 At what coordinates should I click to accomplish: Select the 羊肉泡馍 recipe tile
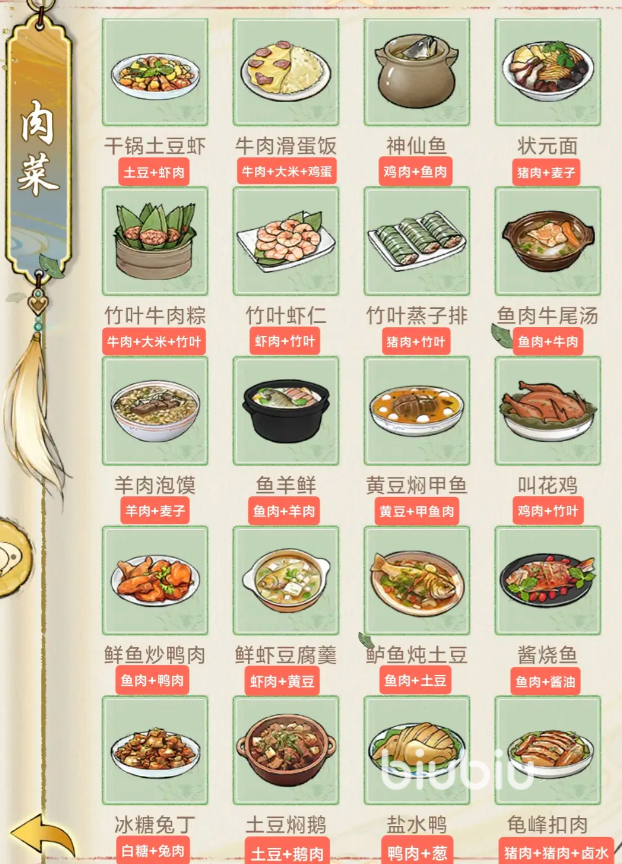point(155,411)
